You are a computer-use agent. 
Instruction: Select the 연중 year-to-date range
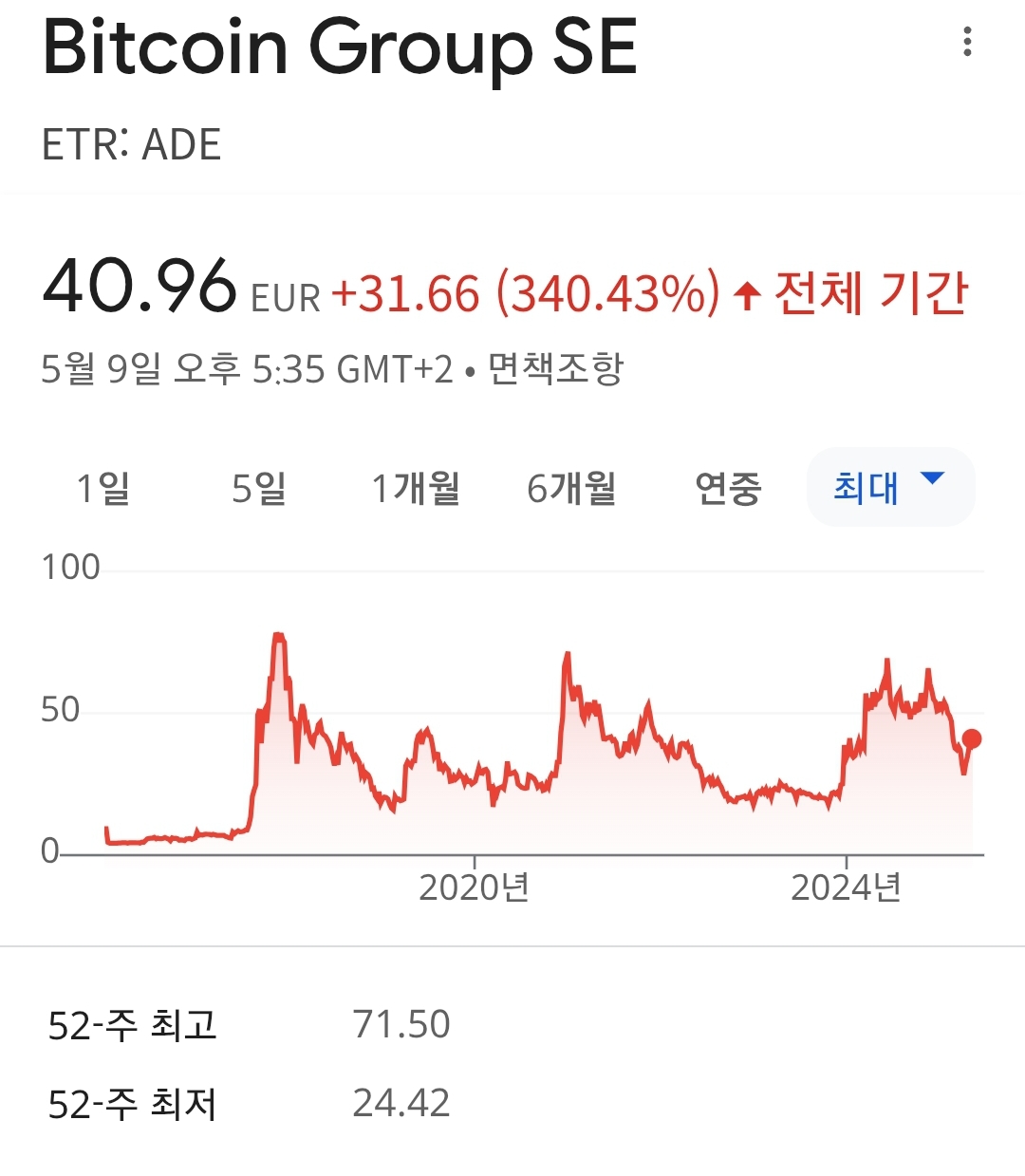[728, 488]
